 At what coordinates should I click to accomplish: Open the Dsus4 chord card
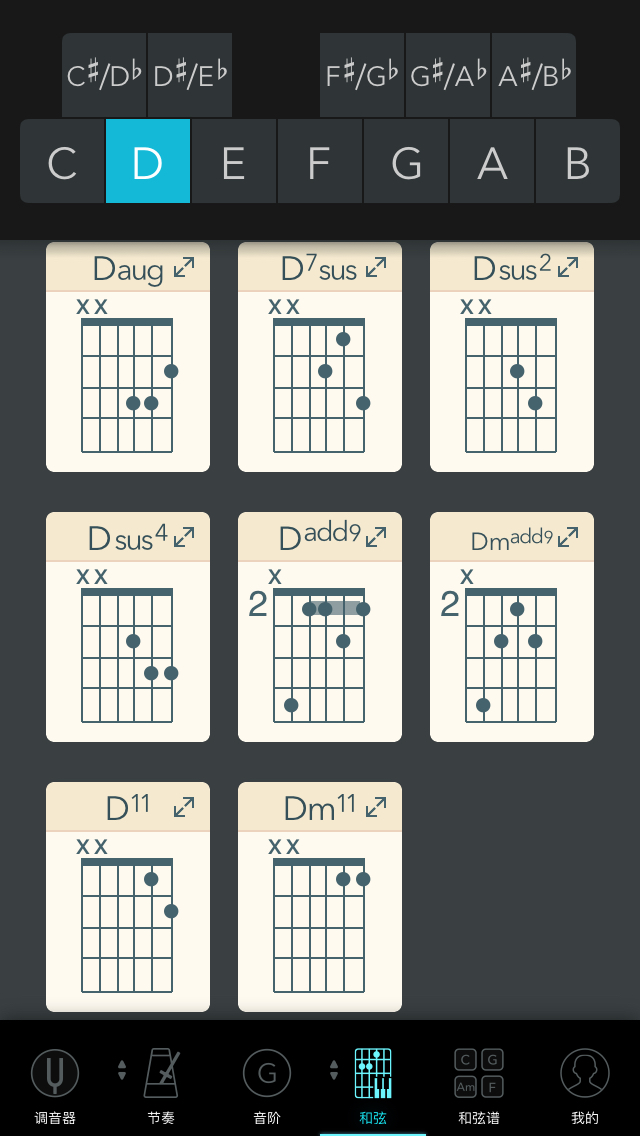(184, 538)
